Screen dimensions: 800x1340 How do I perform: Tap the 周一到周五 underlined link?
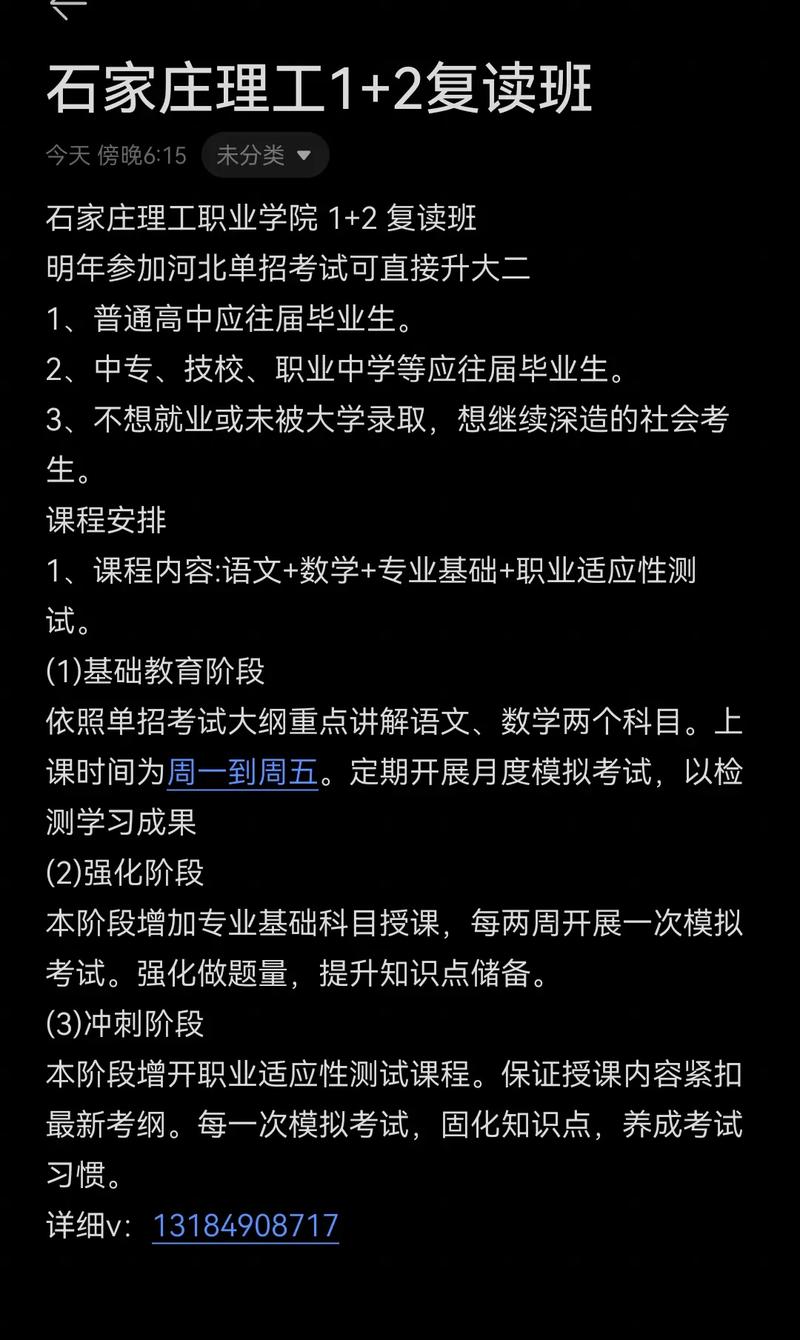(242, 772)
